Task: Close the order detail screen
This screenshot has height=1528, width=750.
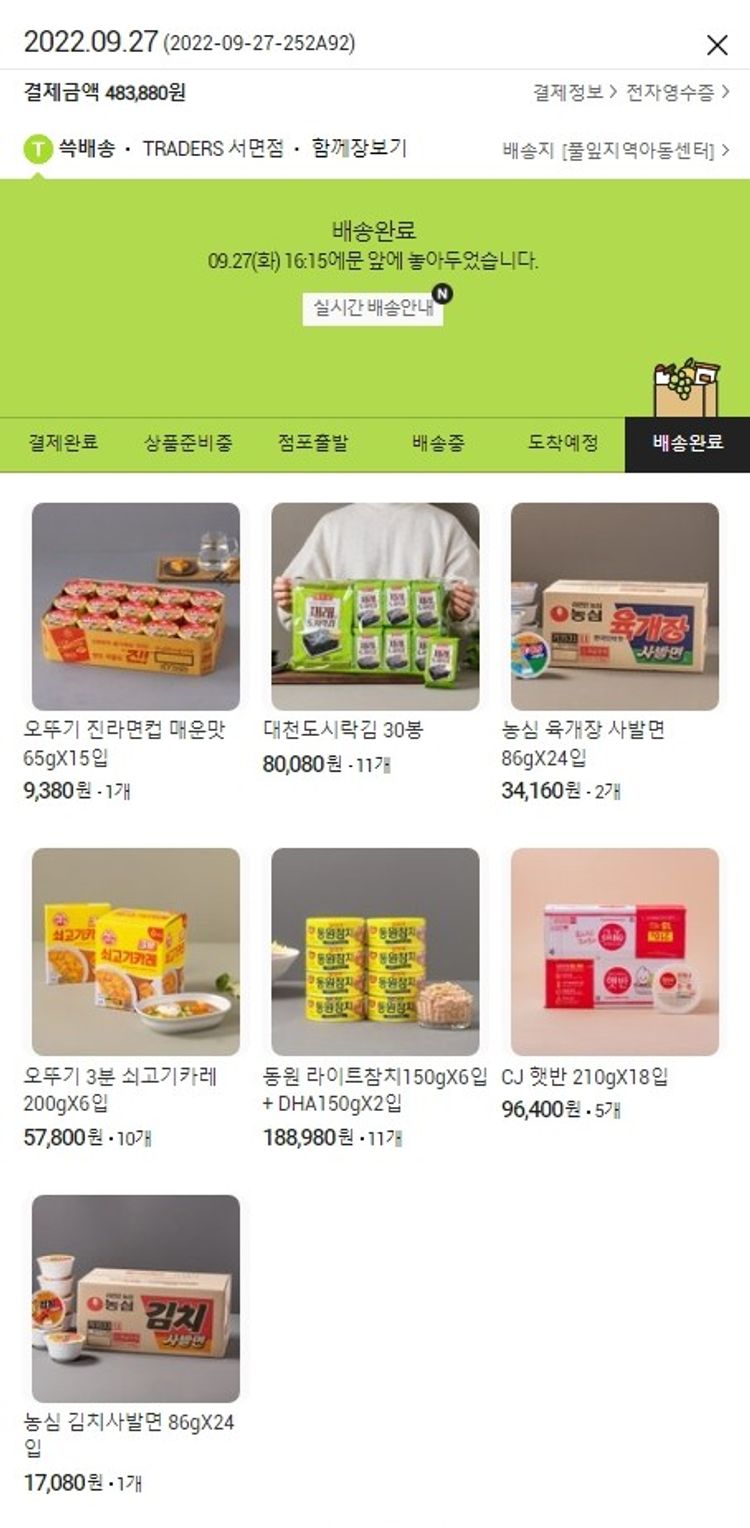Action: click(717, 44)
